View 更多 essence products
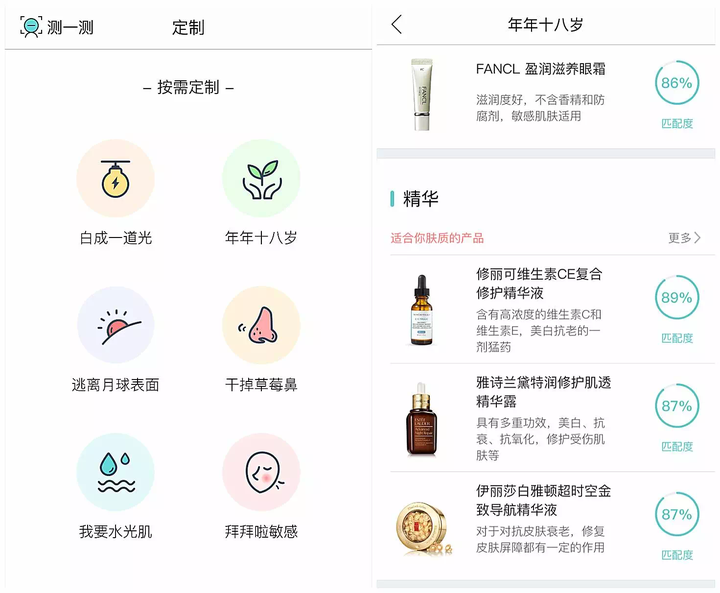This screenshot has width=720, height=593. point(684,238)
